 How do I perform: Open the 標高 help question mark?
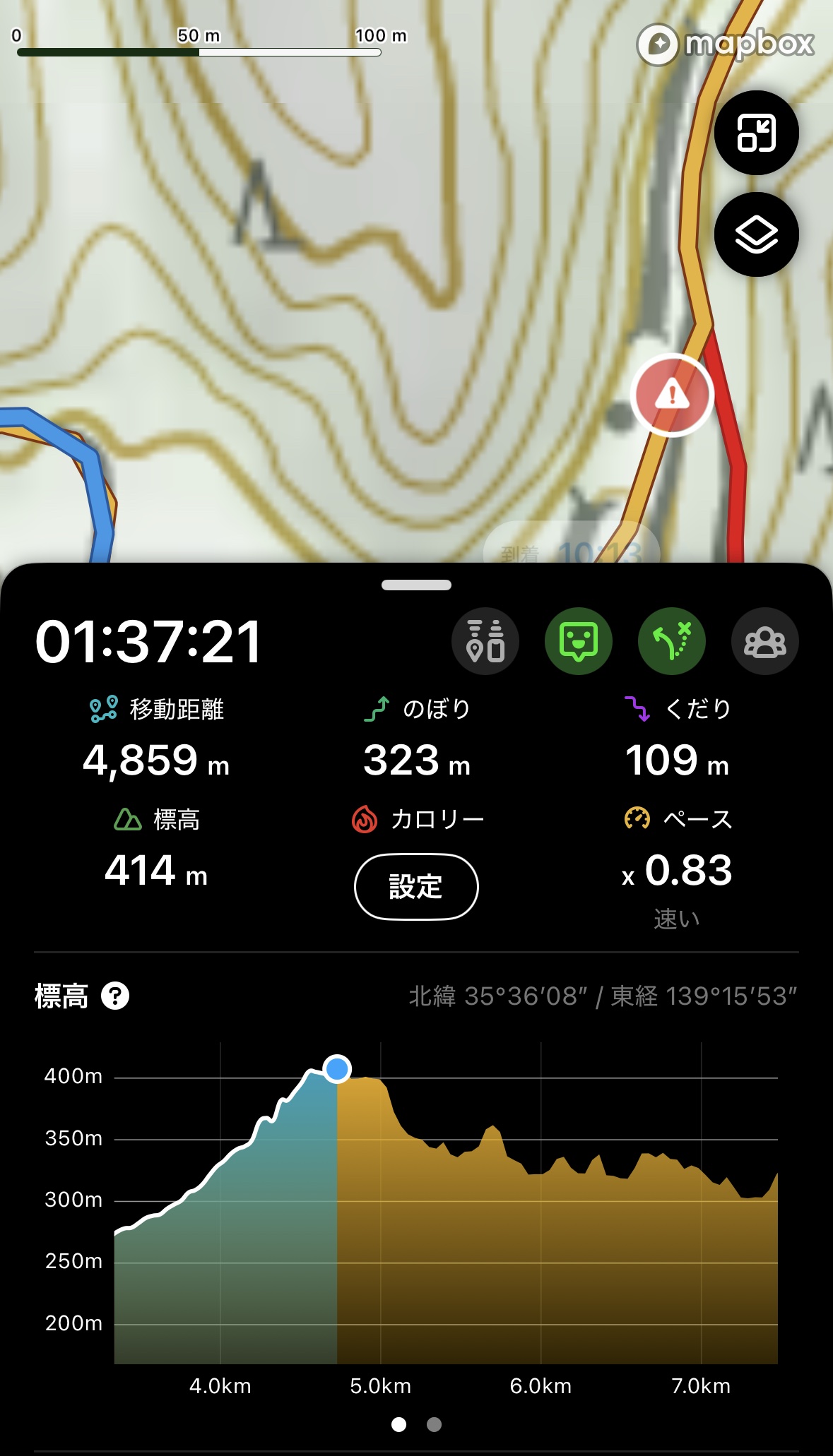click(x=115, y=996)
